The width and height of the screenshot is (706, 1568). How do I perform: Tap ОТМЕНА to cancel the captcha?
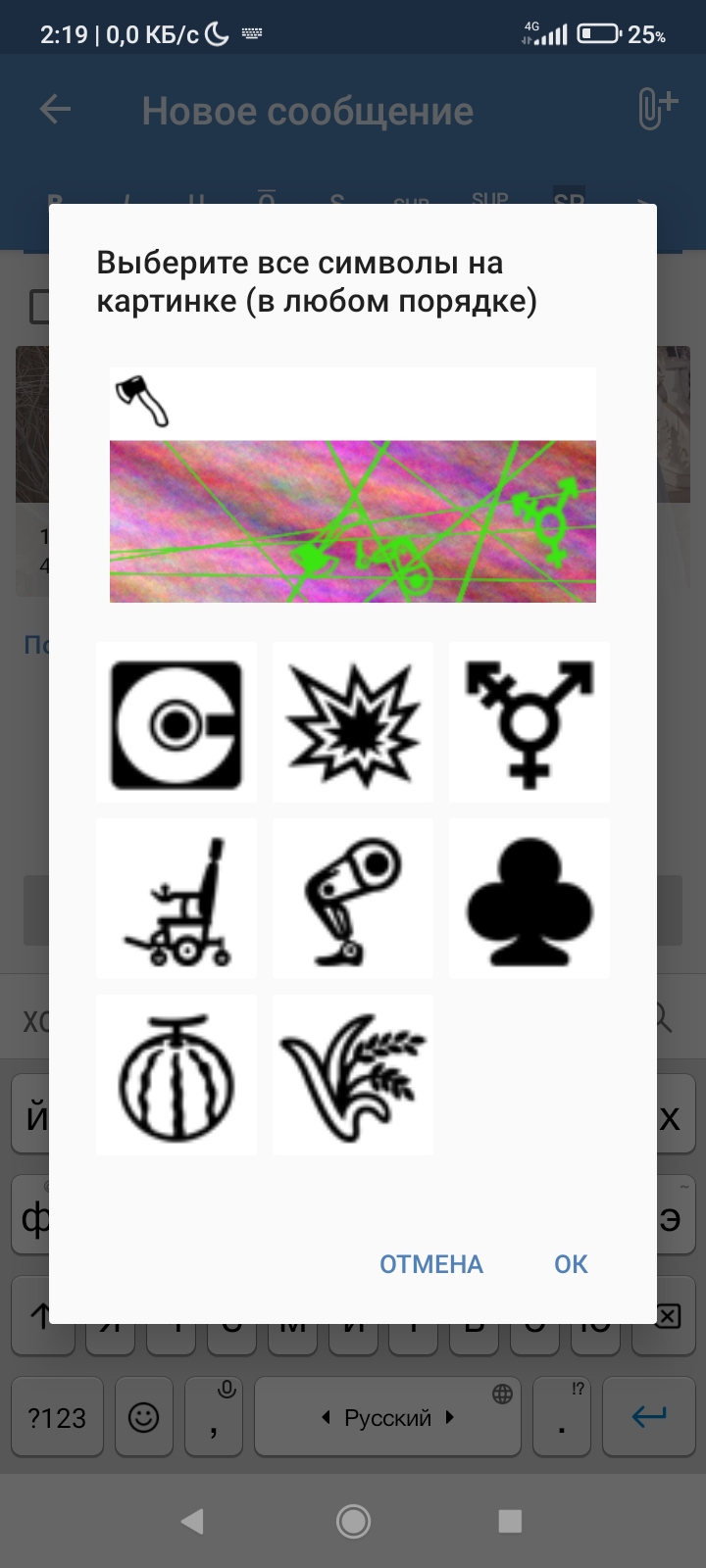tap(431, 1264)
